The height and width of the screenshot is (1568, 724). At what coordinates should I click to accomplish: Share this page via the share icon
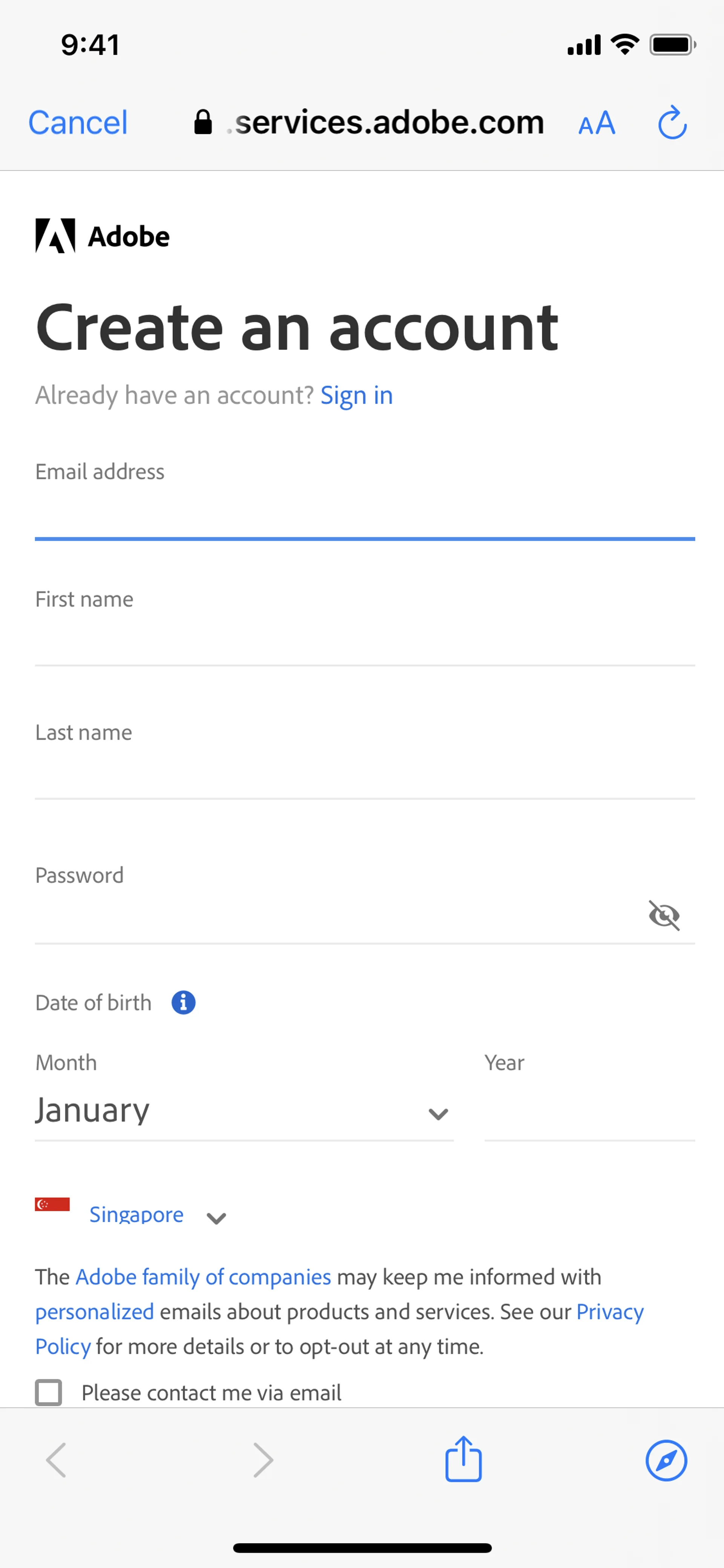pos(463,1459)
